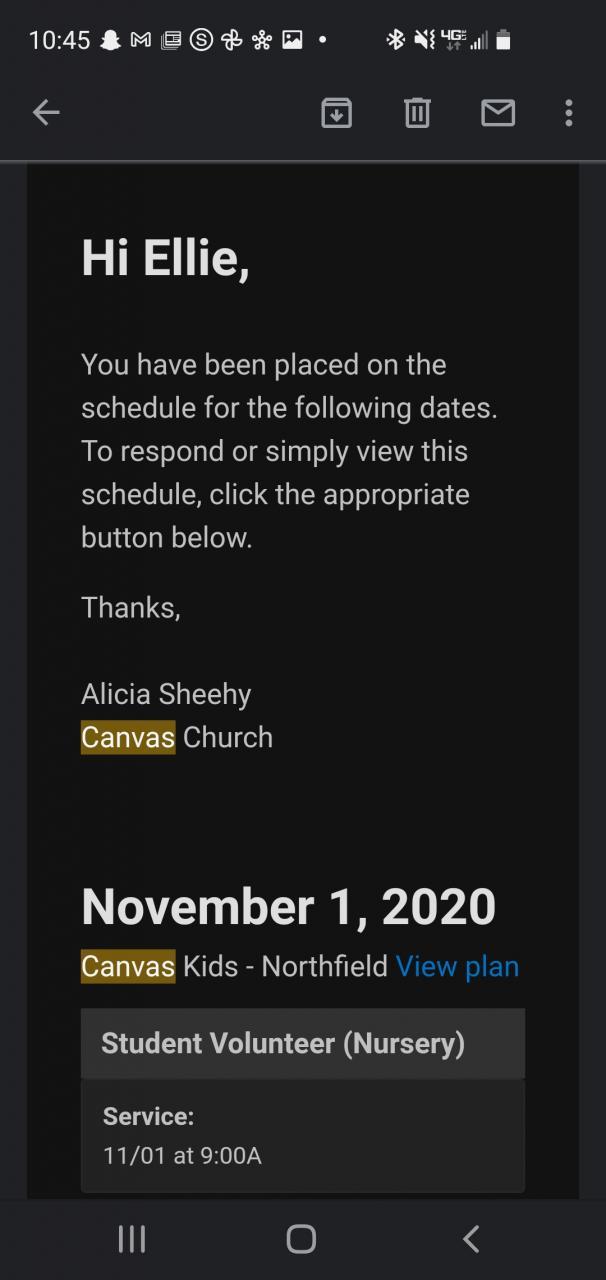Go back to the inbox

click(x=47, y=113)
